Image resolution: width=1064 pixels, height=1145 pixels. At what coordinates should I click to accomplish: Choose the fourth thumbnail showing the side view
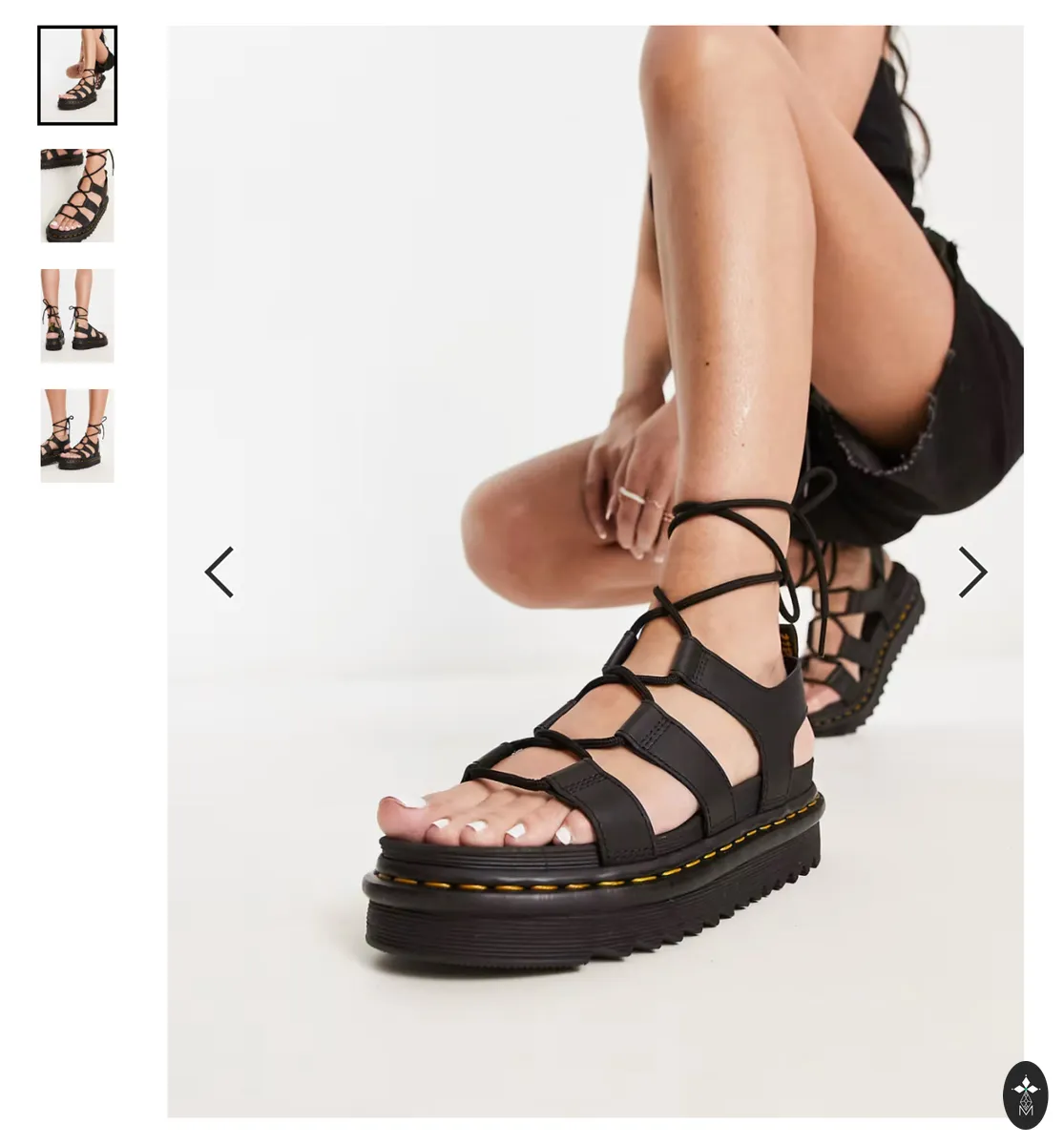tap(77, 436)
